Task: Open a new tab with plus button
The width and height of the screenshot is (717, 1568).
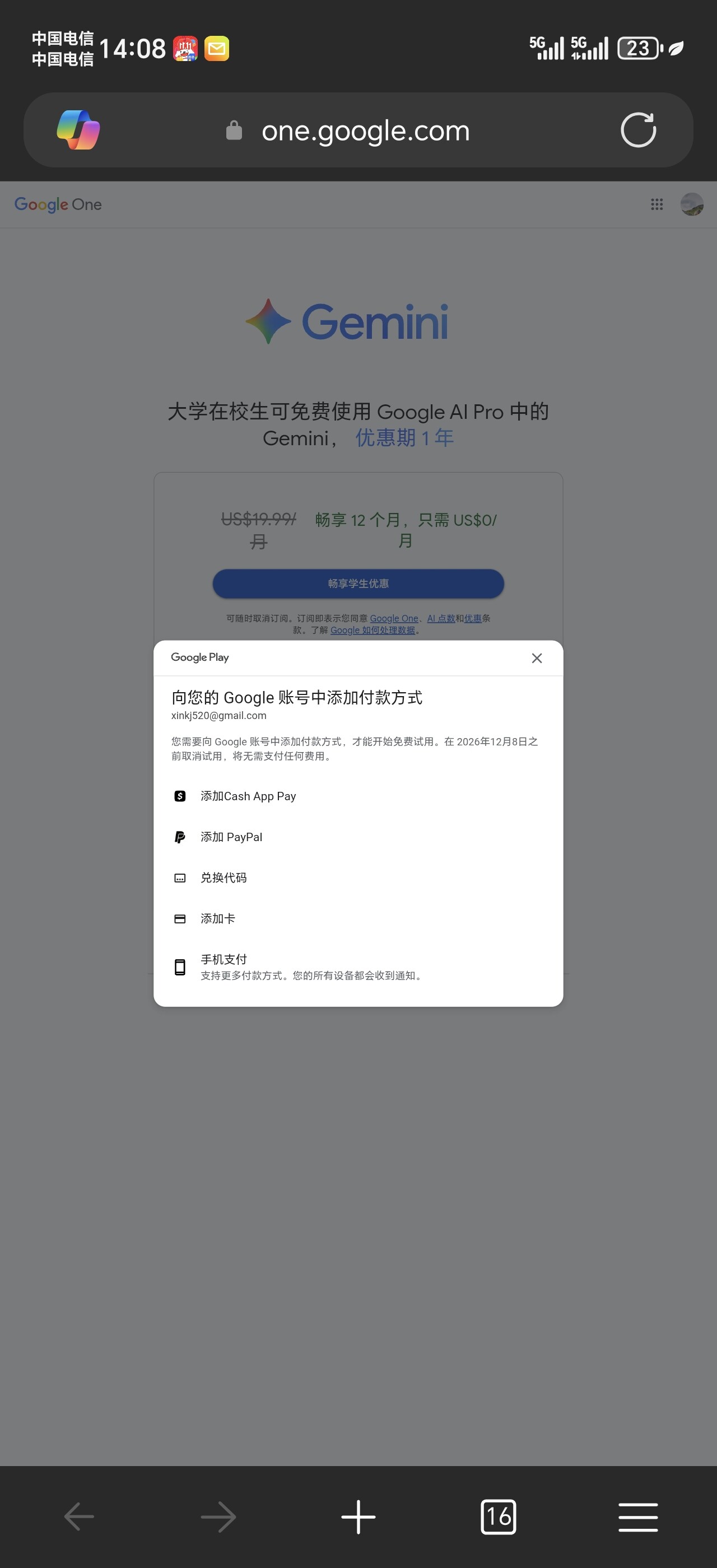Action: (358, 1516)
